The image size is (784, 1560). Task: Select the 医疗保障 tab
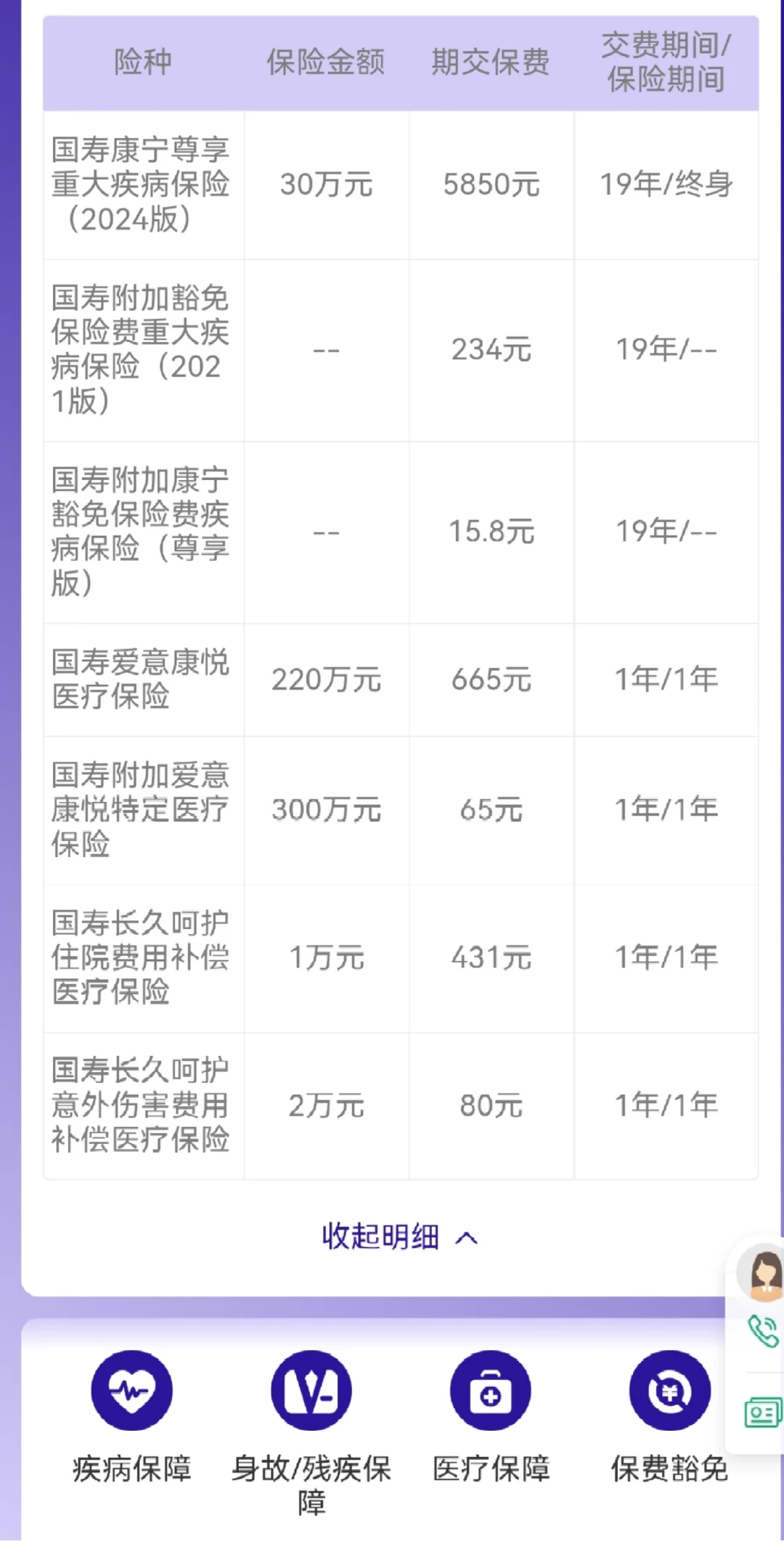pos(491,1417)
